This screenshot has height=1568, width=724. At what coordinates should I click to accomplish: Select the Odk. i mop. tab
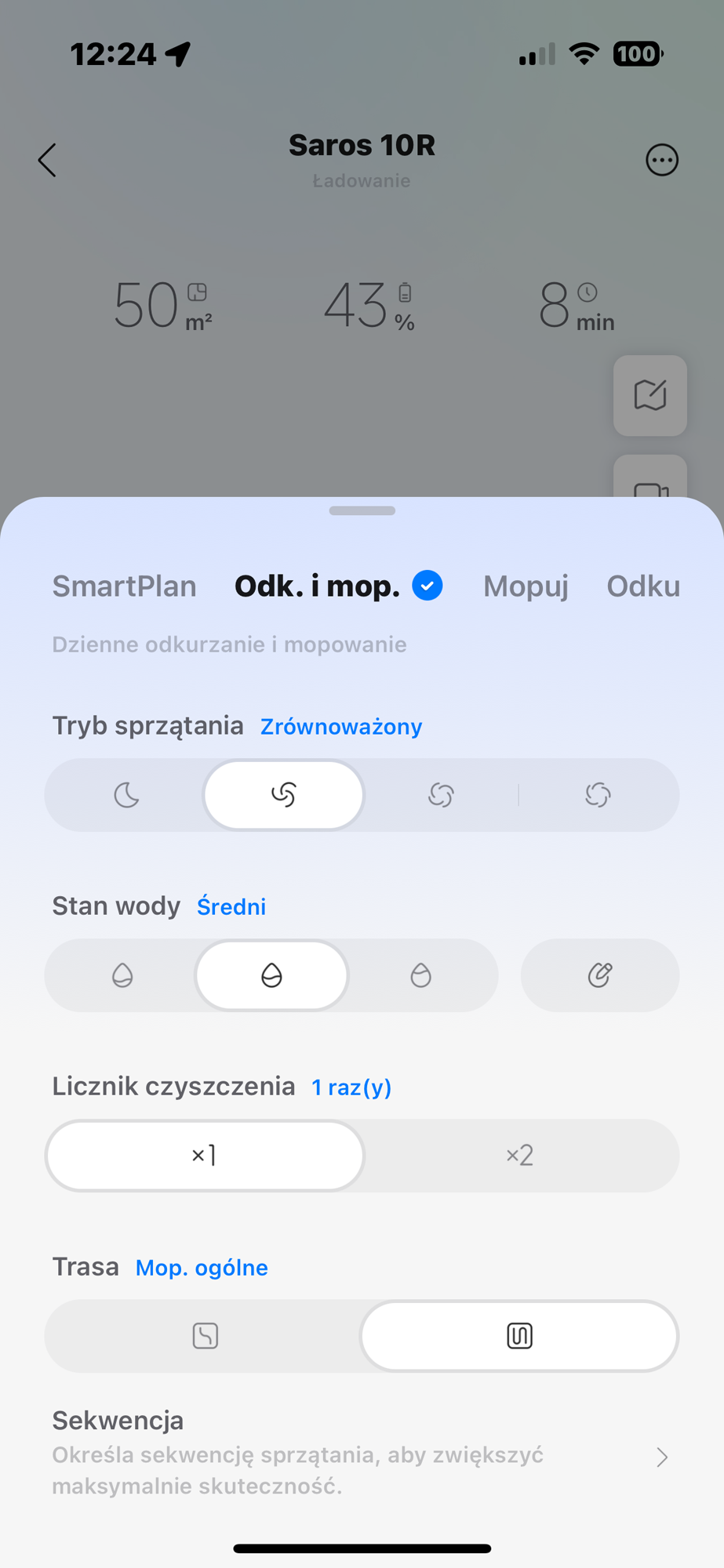(318, 586)
